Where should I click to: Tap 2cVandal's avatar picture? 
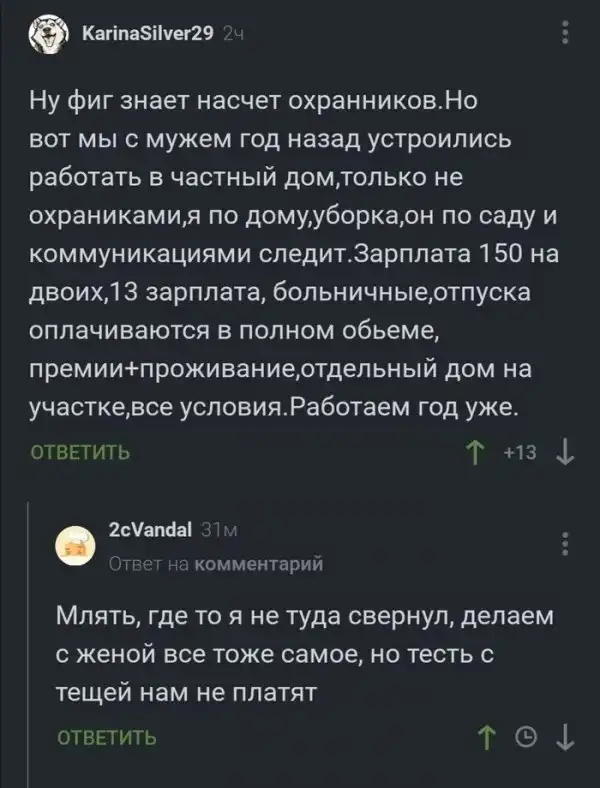[x=74, y=546]
